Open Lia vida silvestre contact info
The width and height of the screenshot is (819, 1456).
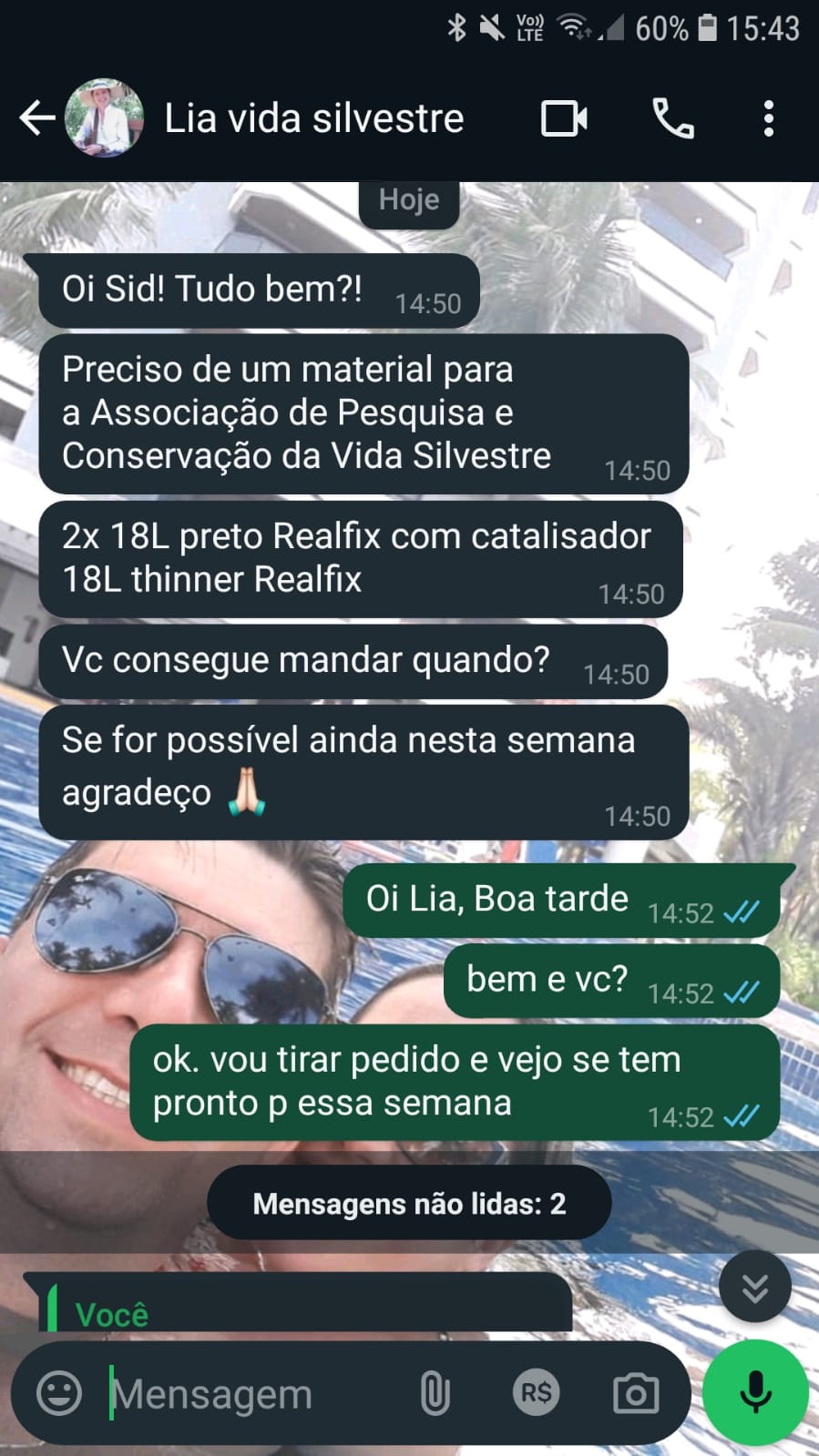pos(313,118)
